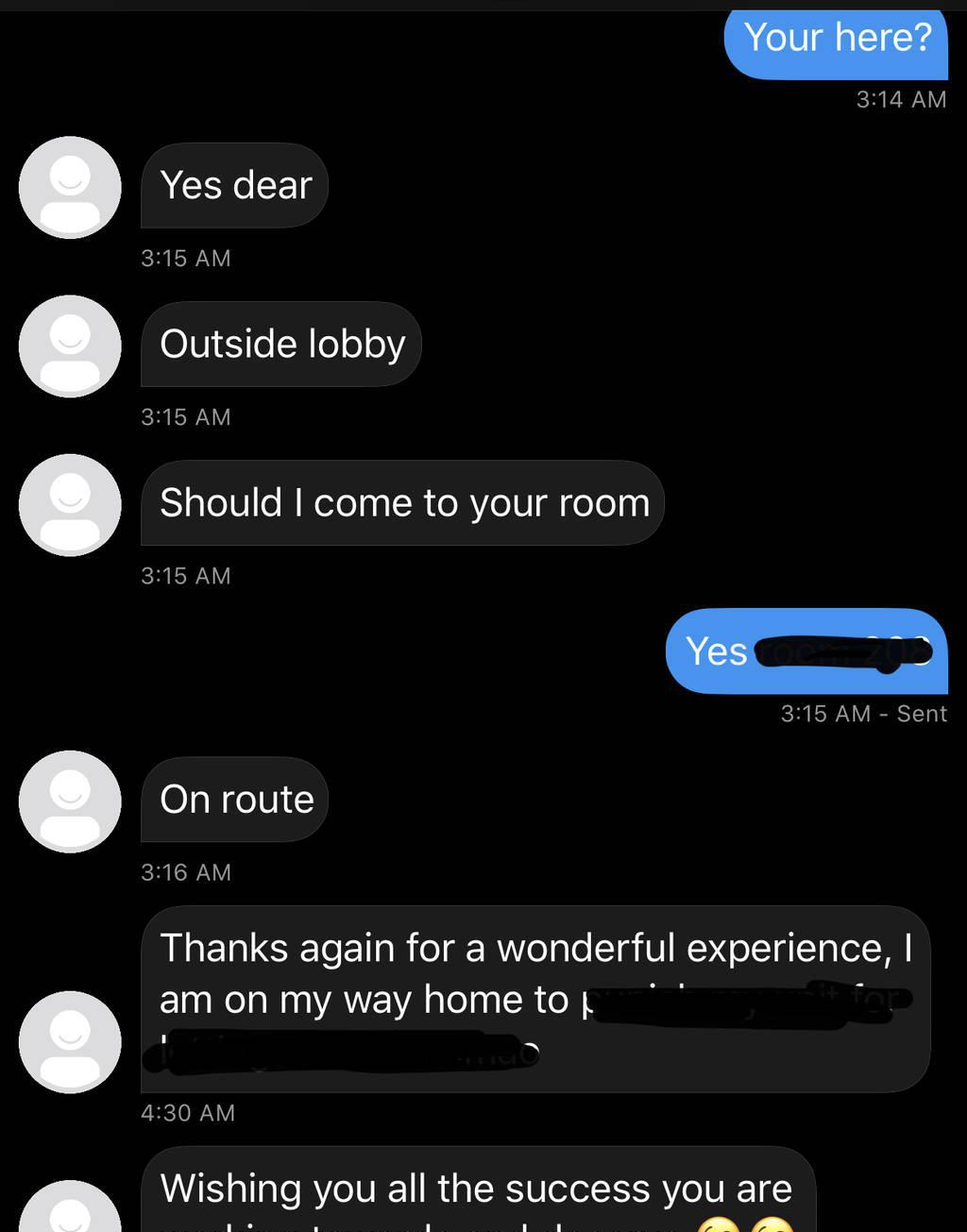View profile from "Should I come to your room" avatar
Viewport: 967px width, 1232px height.
pos(70,504)
